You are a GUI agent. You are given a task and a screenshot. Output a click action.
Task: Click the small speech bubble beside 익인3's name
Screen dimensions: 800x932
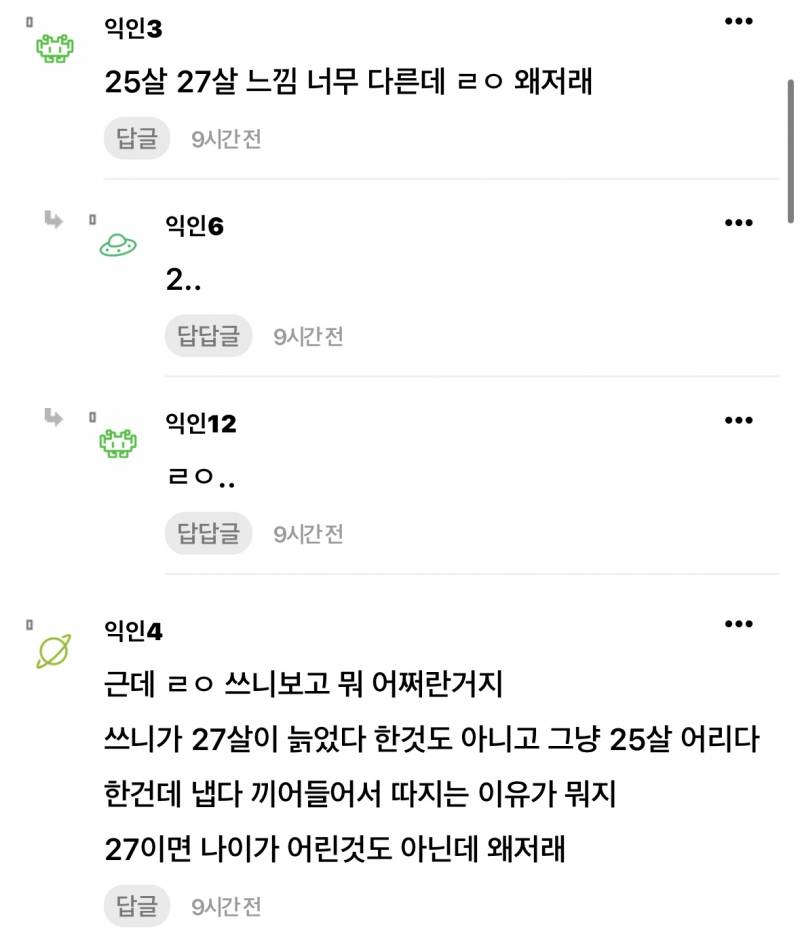point(28,21)
